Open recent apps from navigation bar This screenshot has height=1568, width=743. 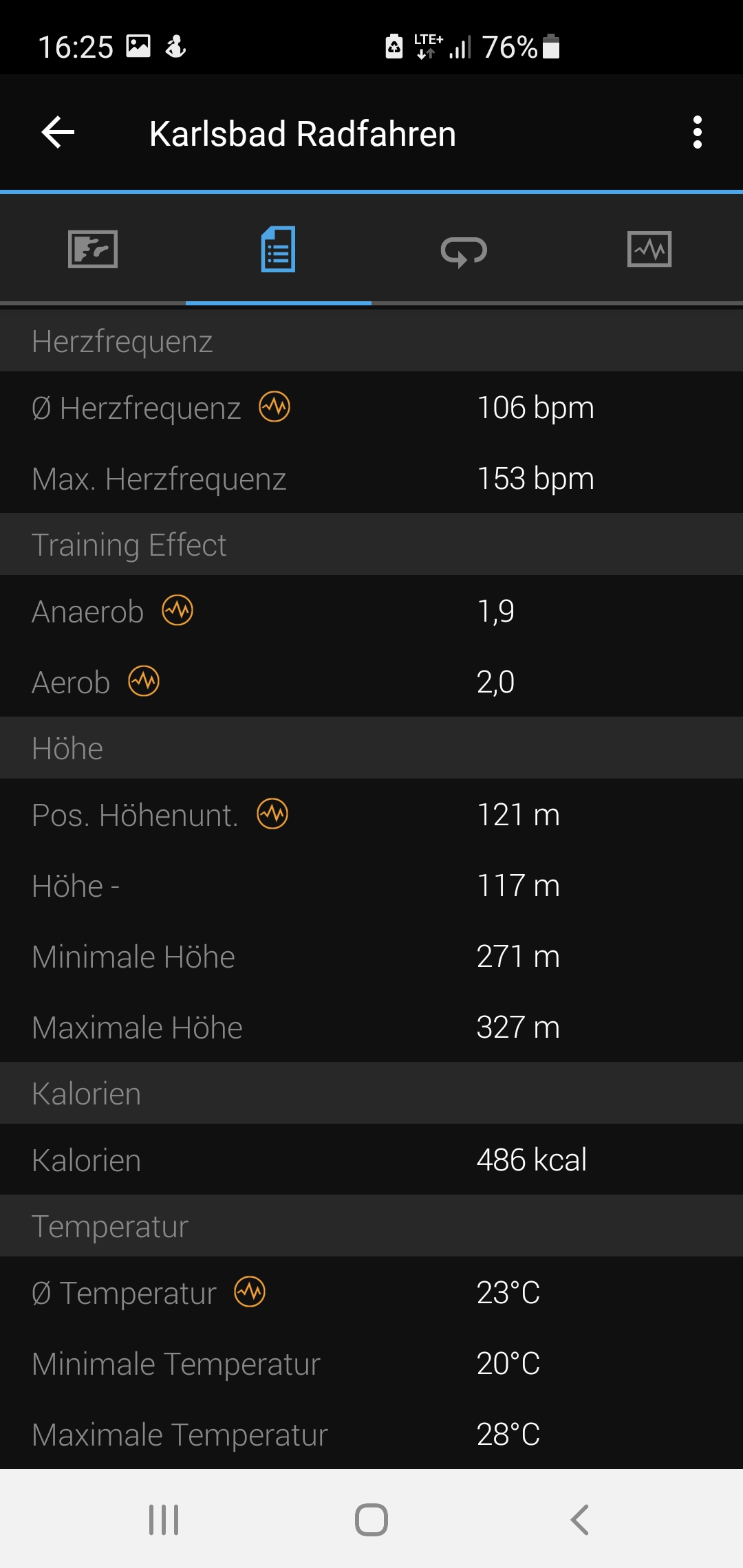point(164,1520)
